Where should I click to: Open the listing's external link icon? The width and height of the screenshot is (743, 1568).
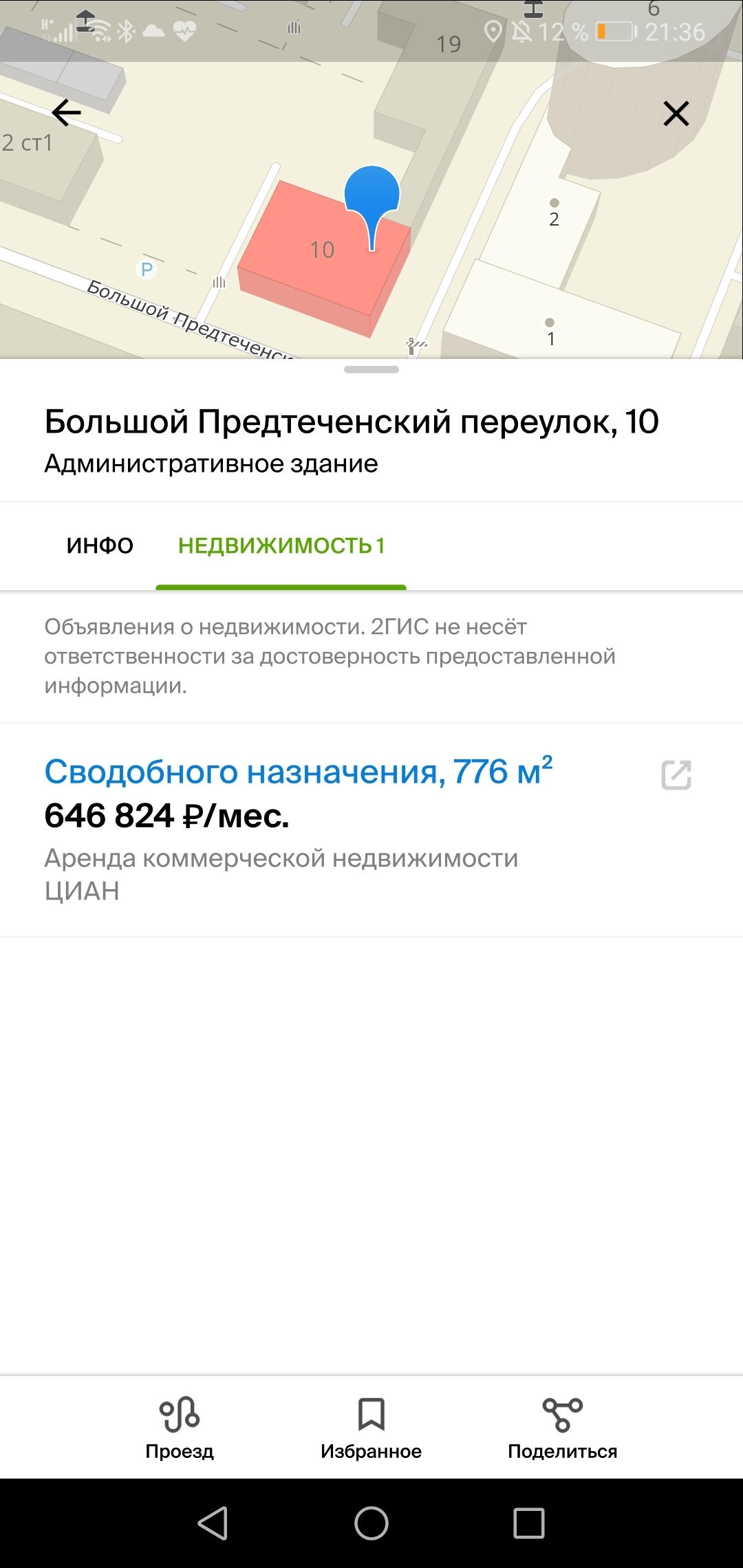(676, 775)
